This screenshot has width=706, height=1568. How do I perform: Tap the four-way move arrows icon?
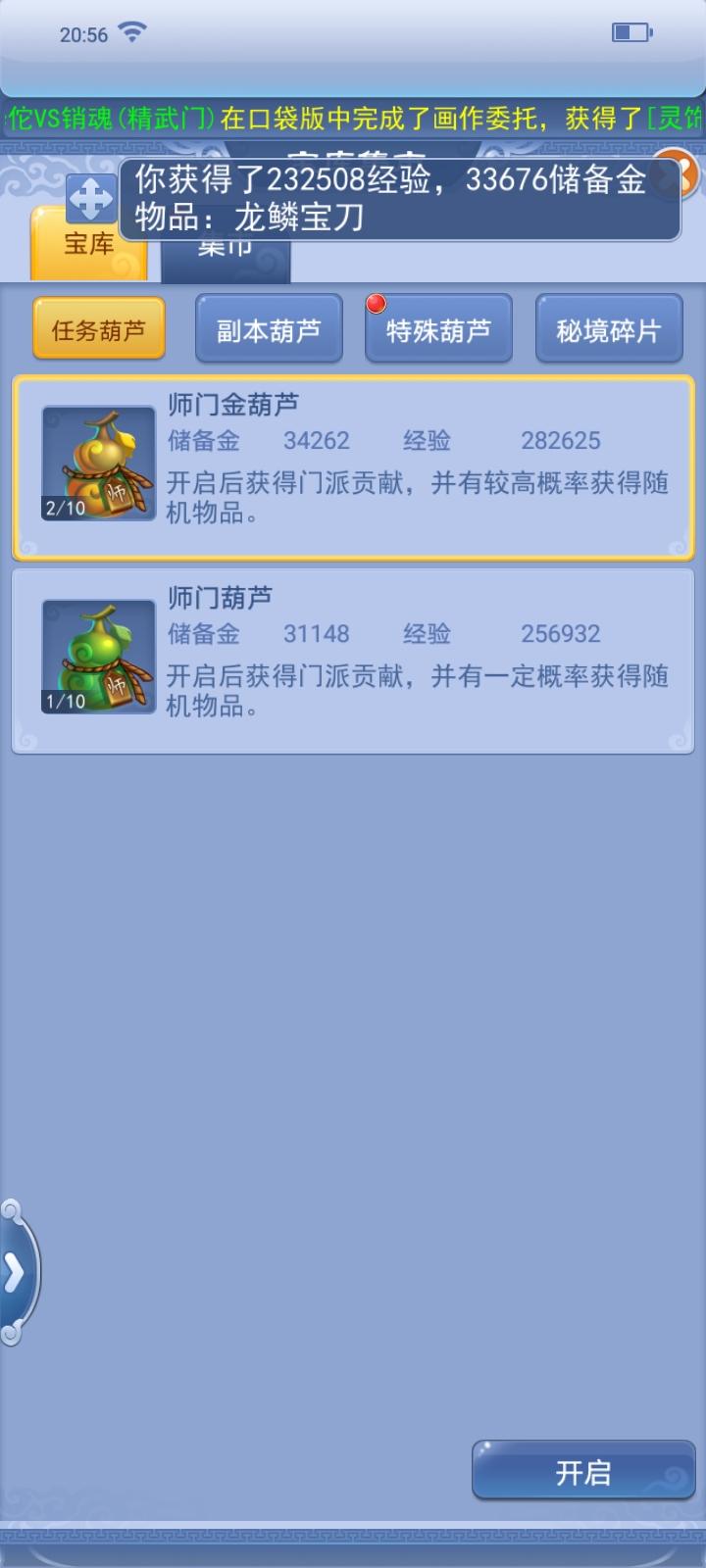coord(90,200)
